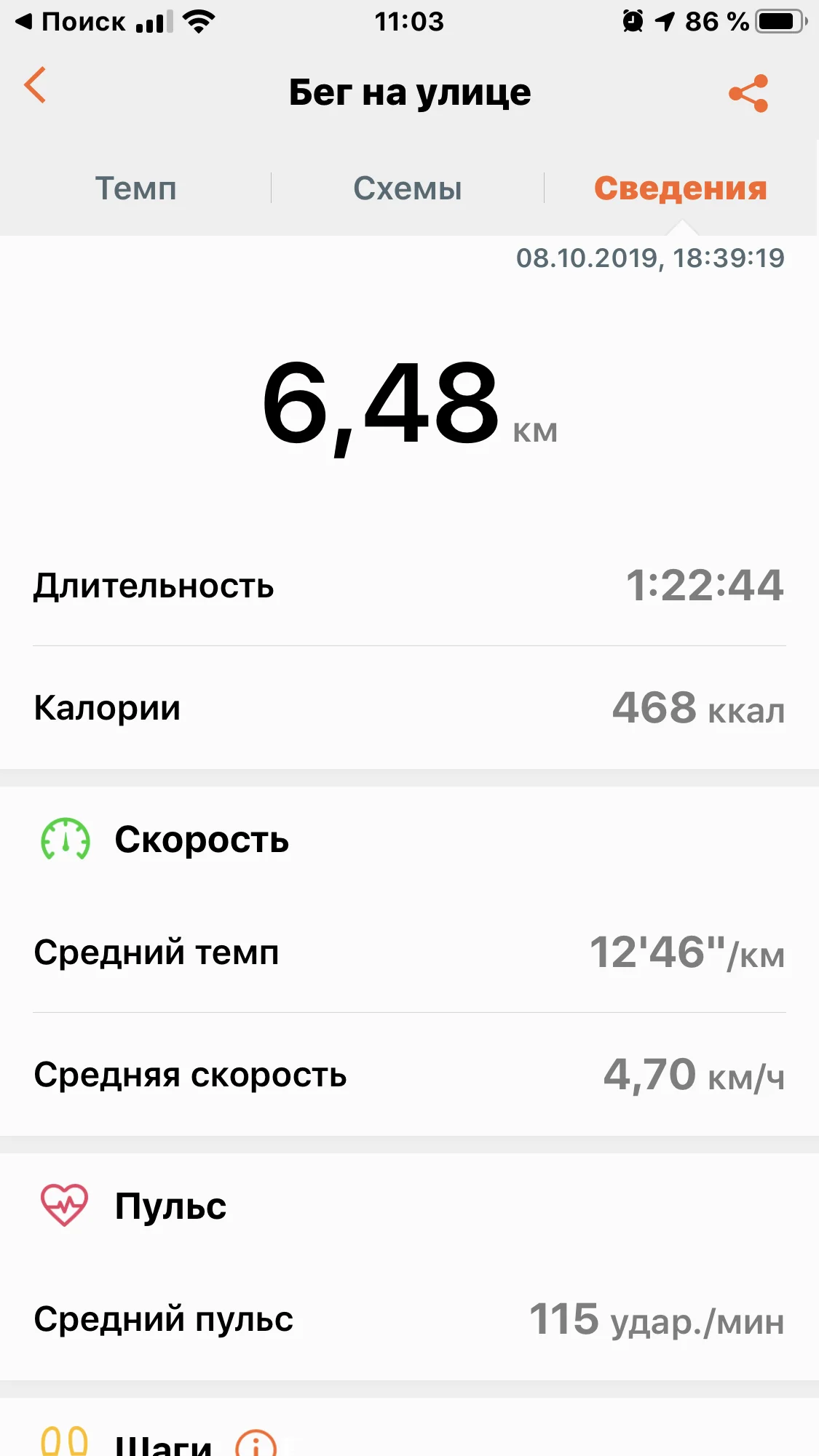Screen dimensions: 819x1456
Task: Open the info icon next to Шаги
Action: [256, 1443]
